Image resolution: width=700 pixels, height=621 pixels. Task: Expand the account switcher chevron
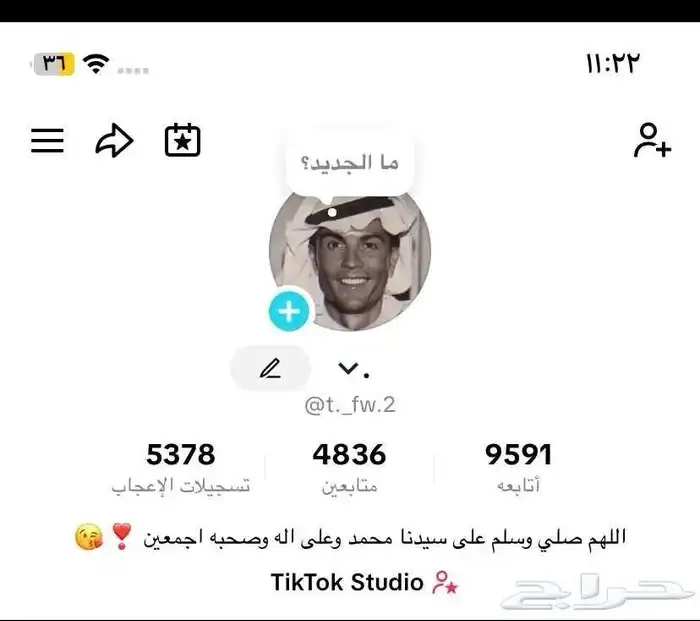click(x=348, y=369)
